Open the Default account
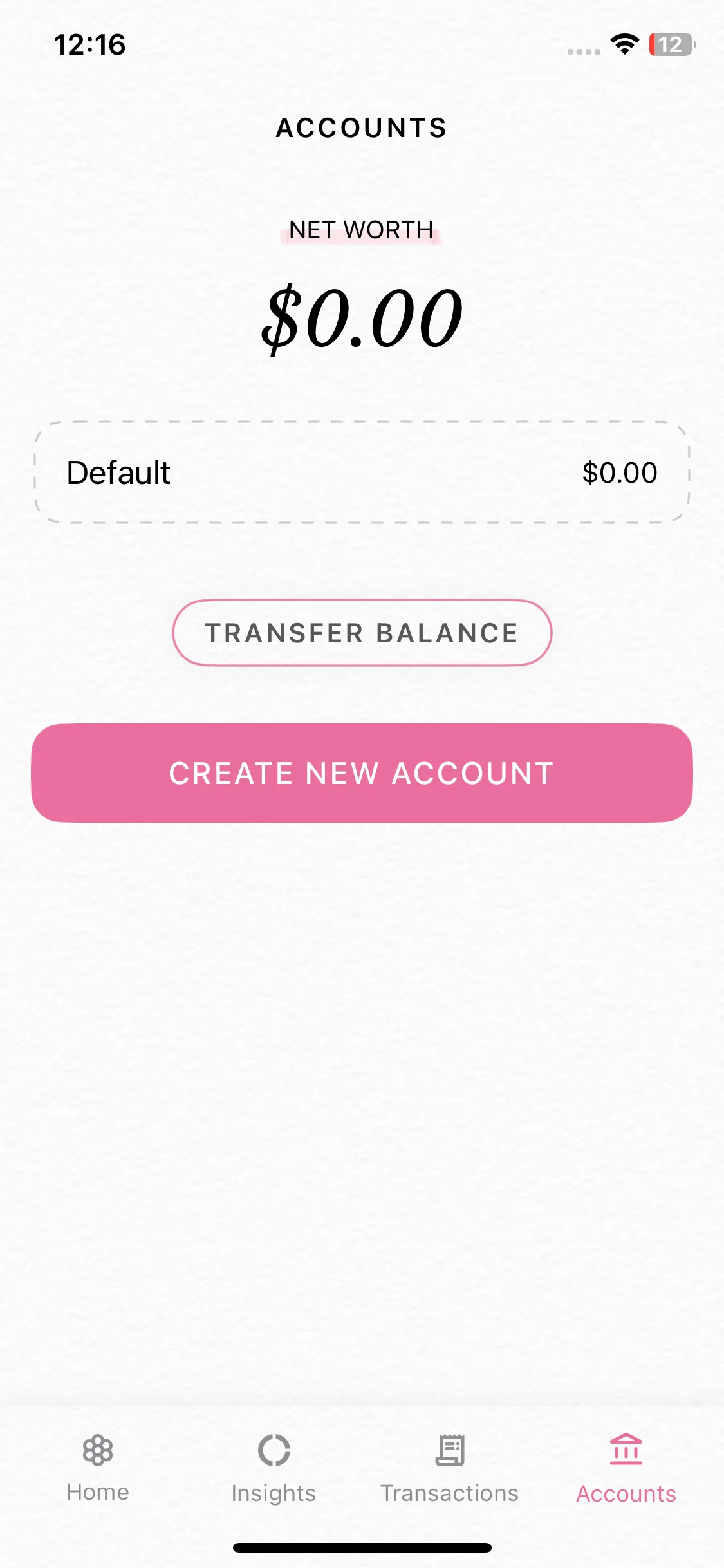The image size is (724, 1568). pyautogui.click(x=362, y=472)
